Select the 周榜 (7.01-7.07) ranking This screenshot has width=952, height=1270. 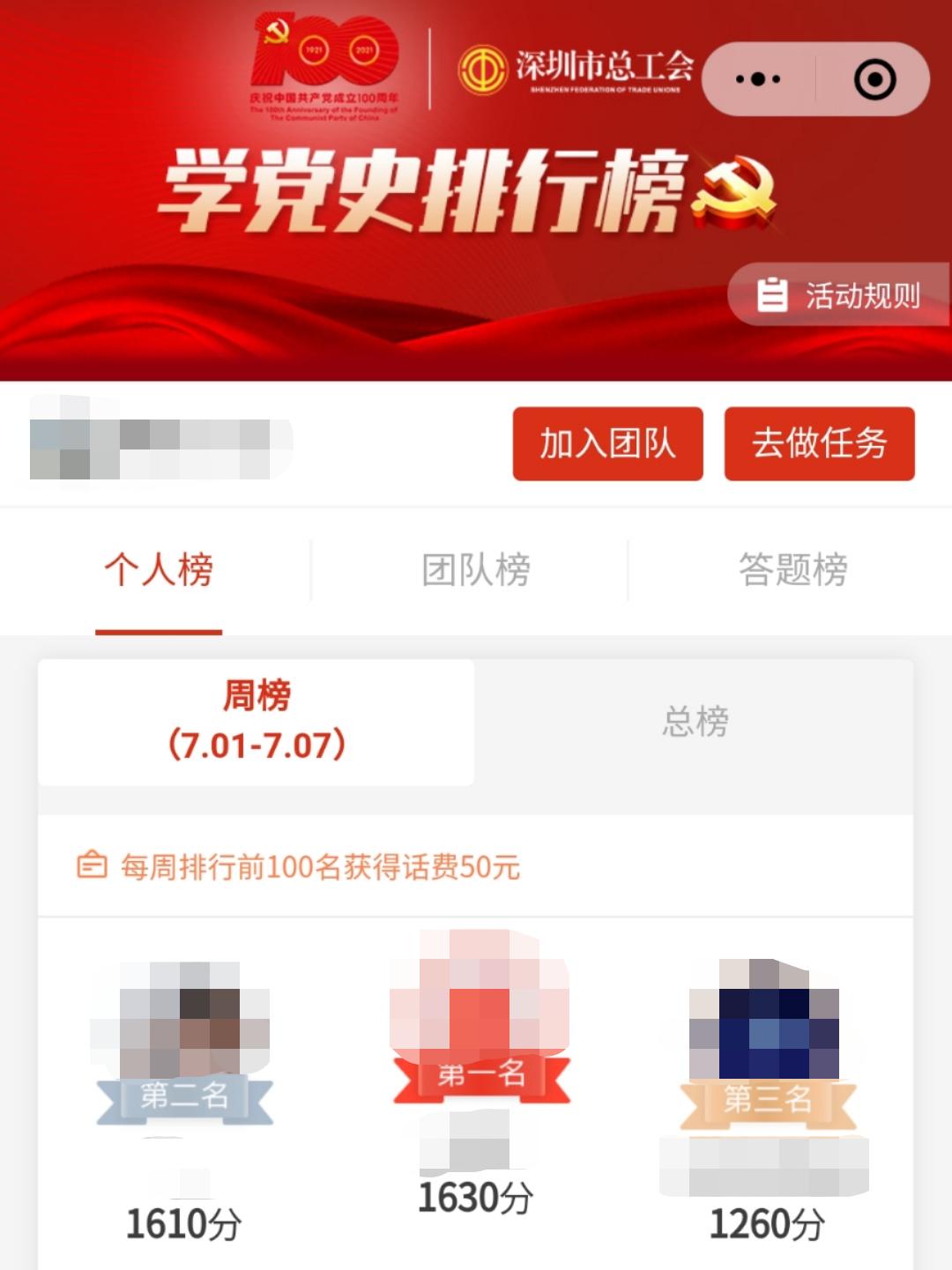257,721
